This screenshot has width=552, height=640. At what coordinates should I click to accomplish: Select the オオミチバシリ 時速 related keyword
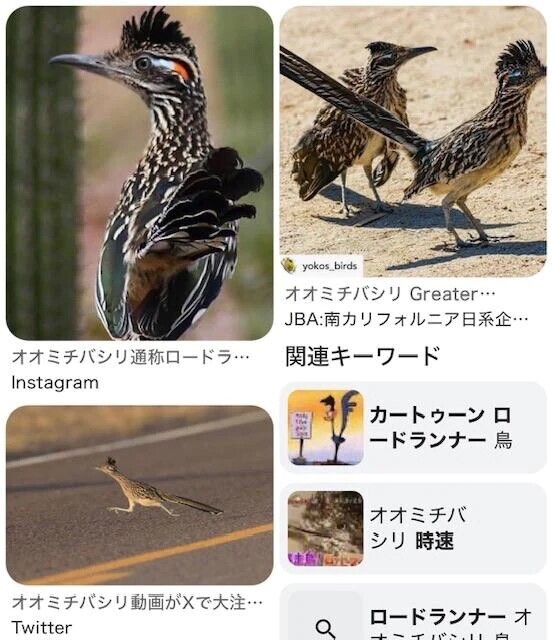[x=413, y=528]
